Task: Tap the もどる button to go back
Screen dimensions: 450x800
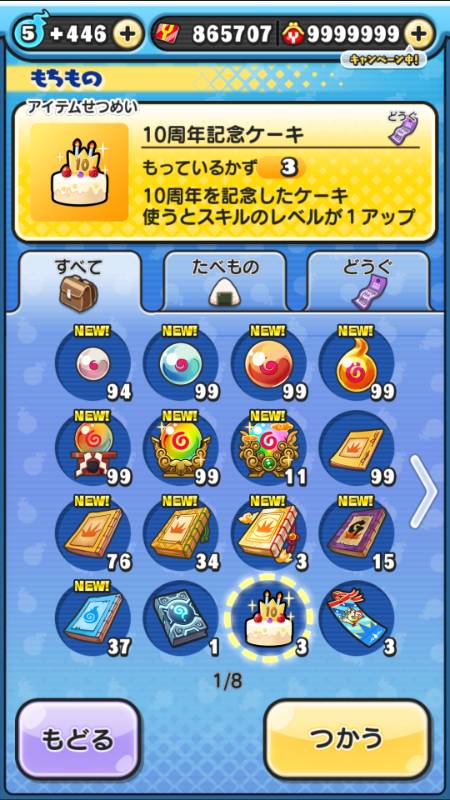Action: [79, 738]
